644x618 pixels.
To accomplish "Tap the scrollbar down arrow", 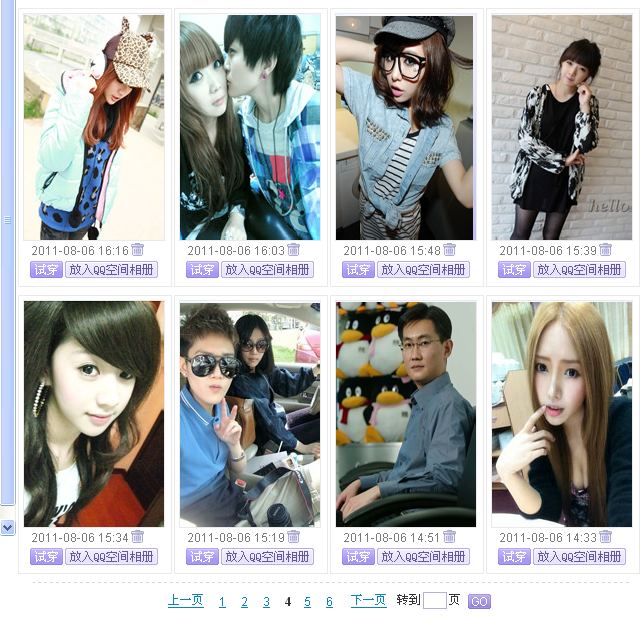I will click(8, 526).
